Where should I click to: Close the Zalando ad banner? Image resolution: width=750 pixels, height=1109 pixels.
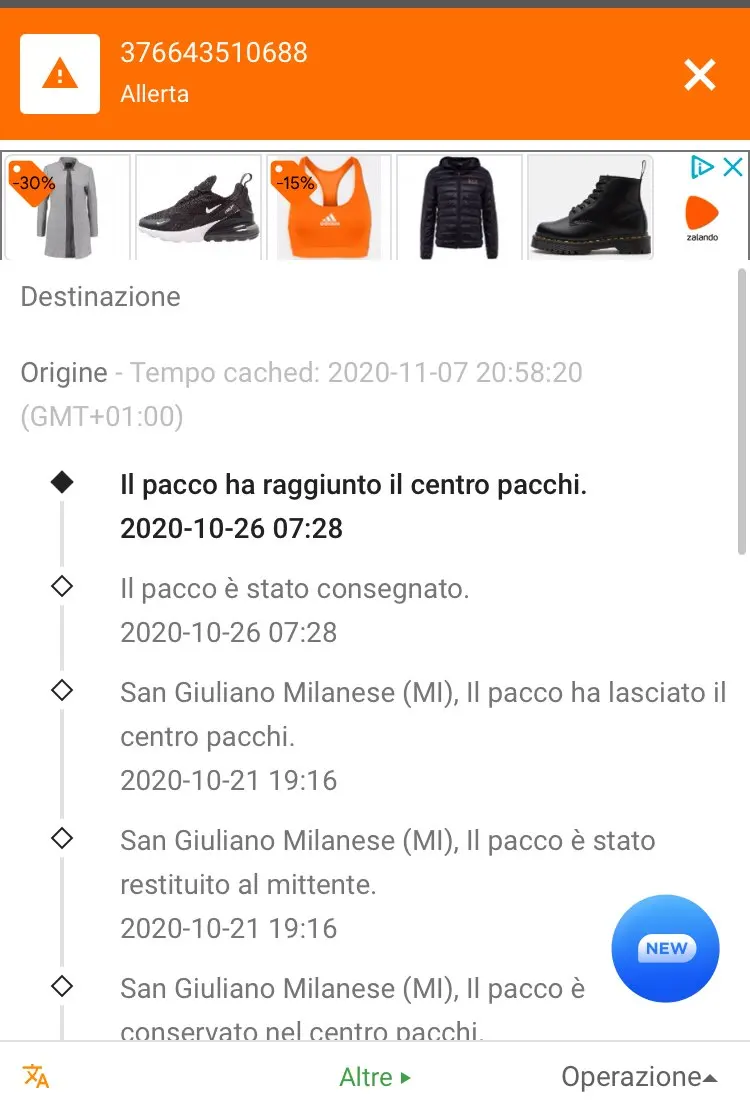pos(733,167)
